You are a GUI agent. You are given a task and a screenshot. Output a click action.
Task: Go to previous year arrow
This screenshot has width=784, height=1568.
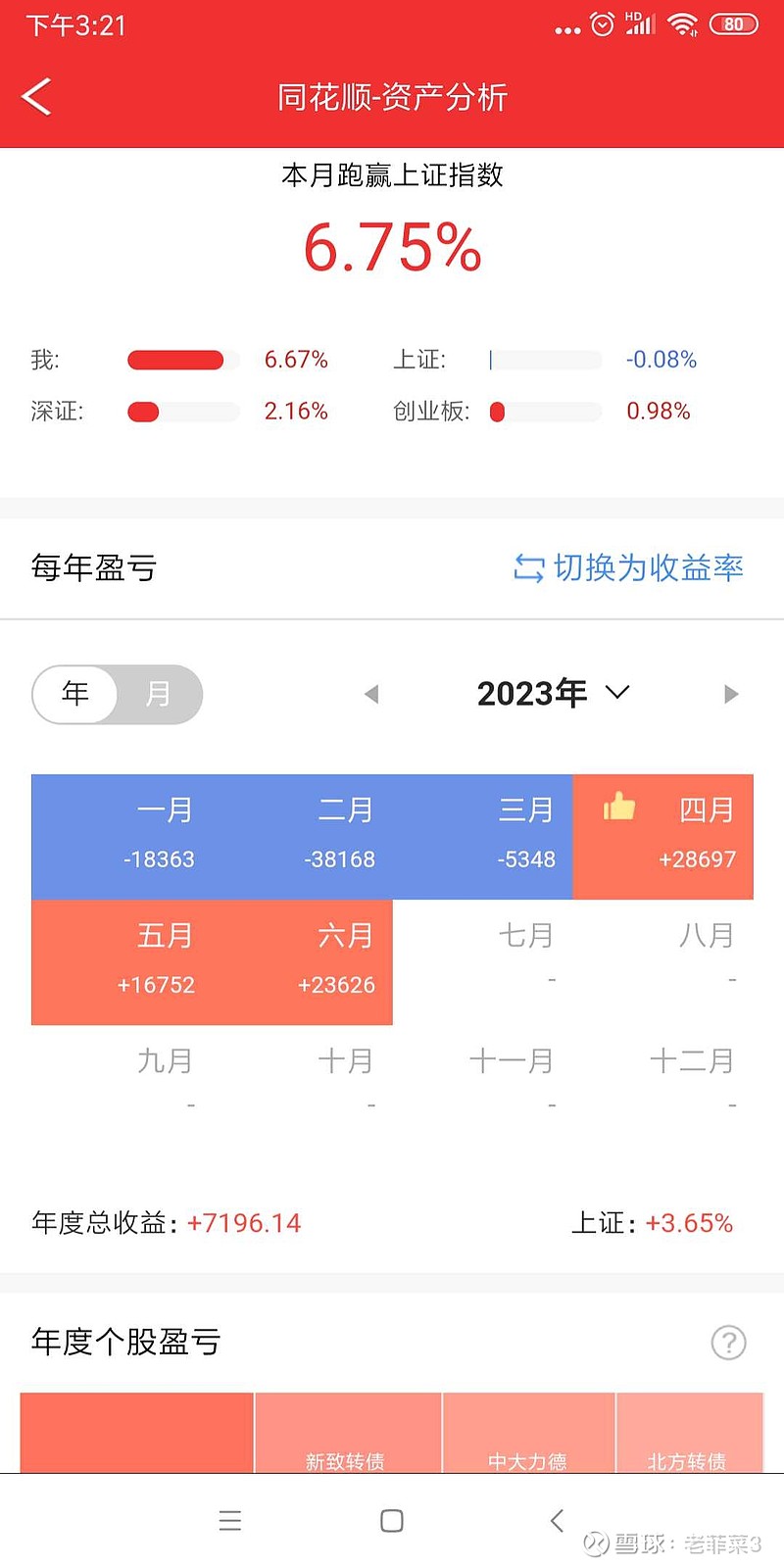pos(371,694)
